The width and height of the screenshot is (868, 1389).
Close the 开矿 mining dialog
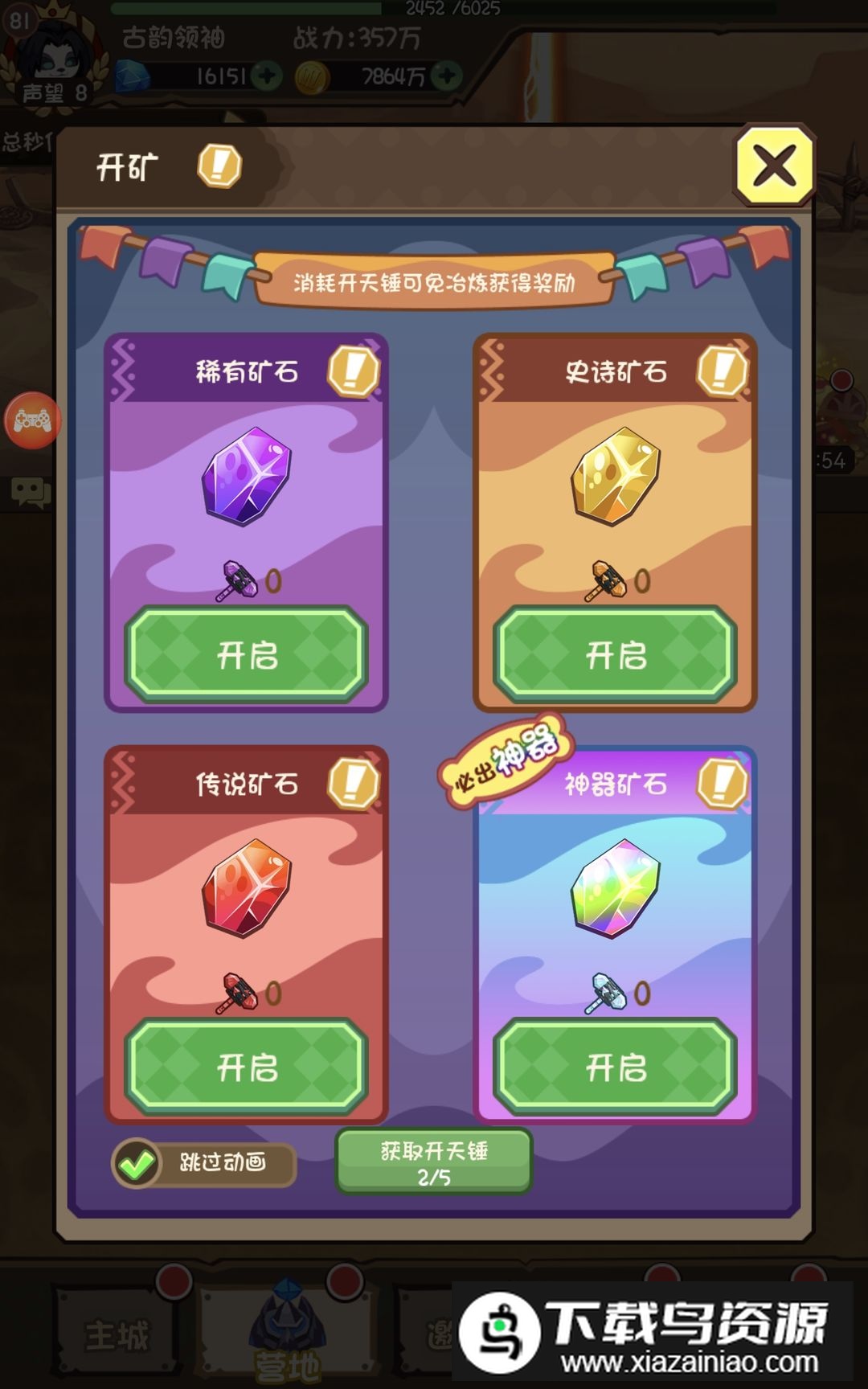(774, 166)
